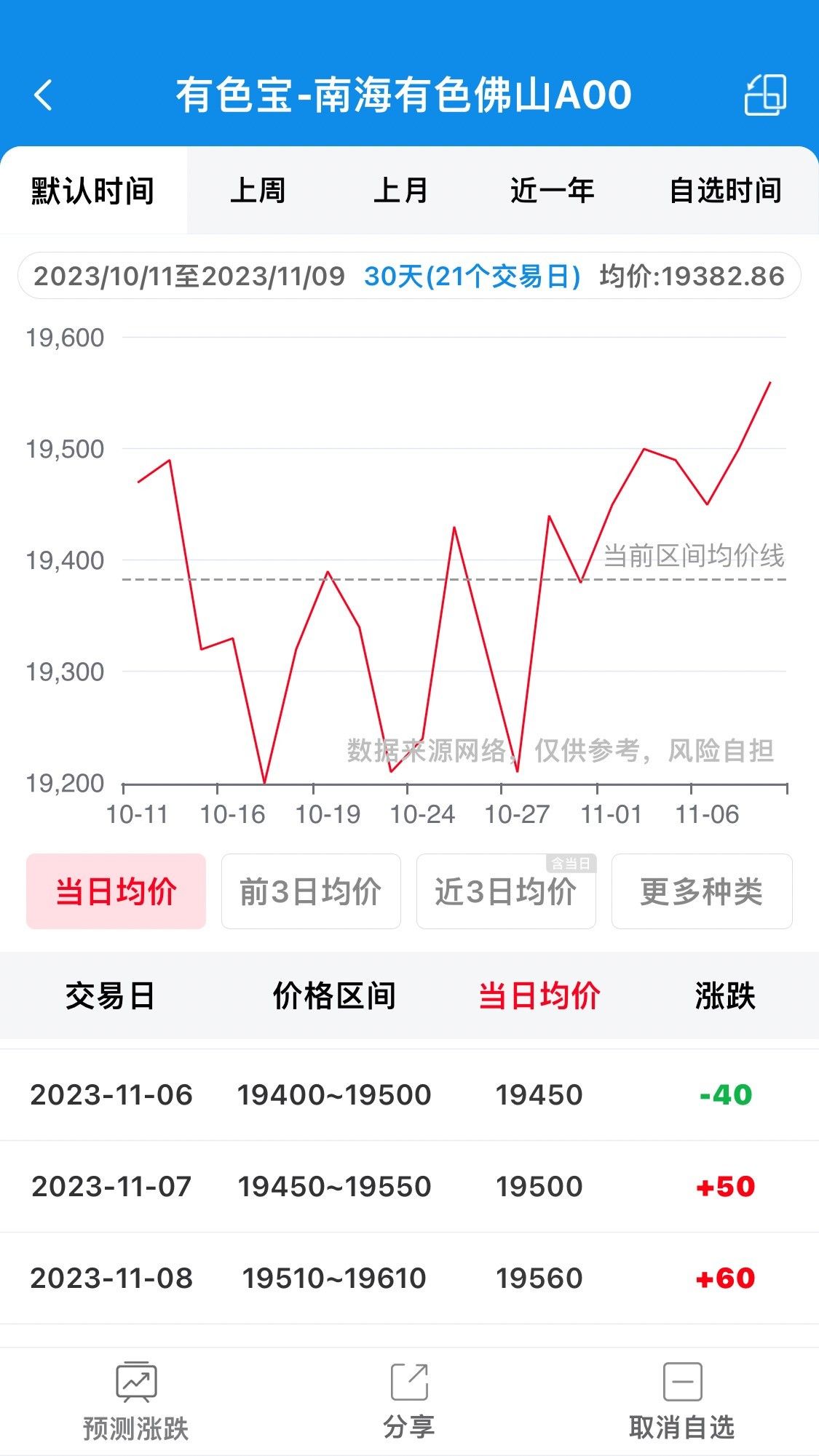
Task: Switch to the 上月 time range
Action: pos(401,191)
